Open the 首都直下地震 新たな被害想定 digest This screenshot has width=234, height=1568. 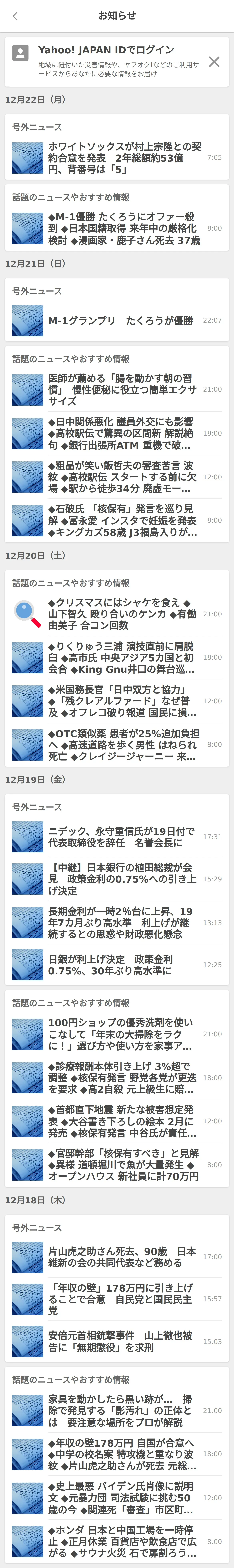coord(122,1121)
